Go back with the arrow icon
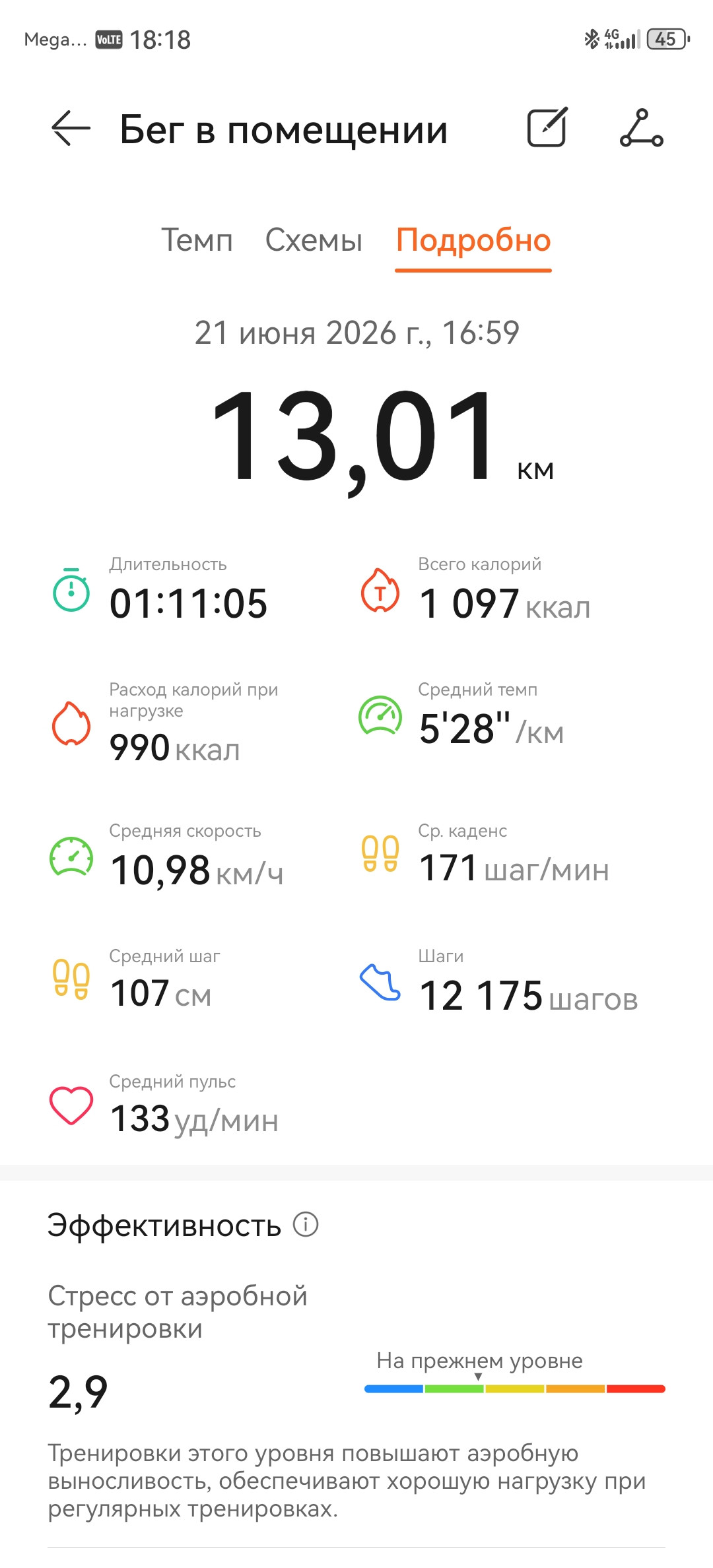 coord(71,128)
